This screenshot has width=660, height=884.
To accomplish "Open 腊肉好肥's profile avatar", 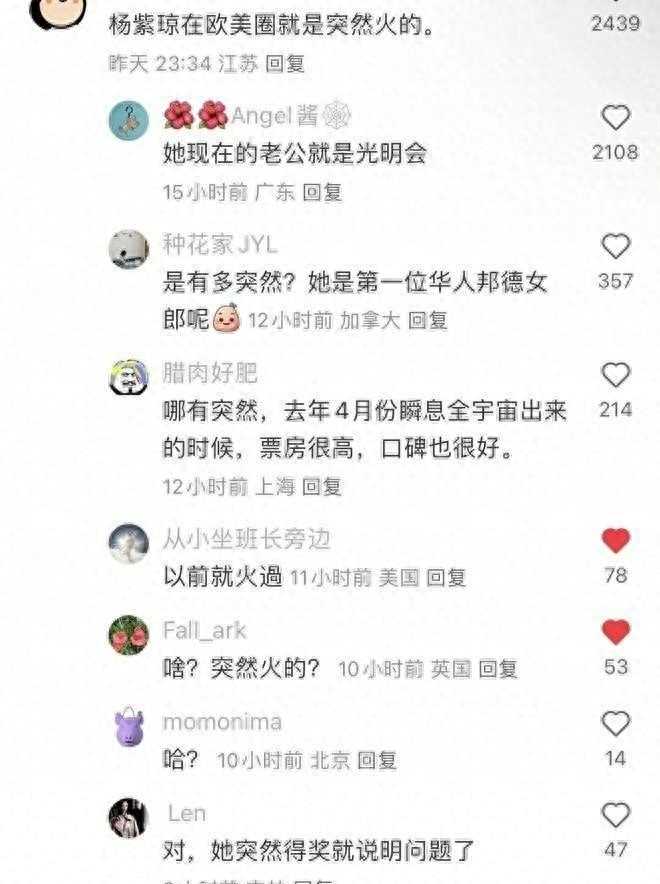I will coord(129,377).
